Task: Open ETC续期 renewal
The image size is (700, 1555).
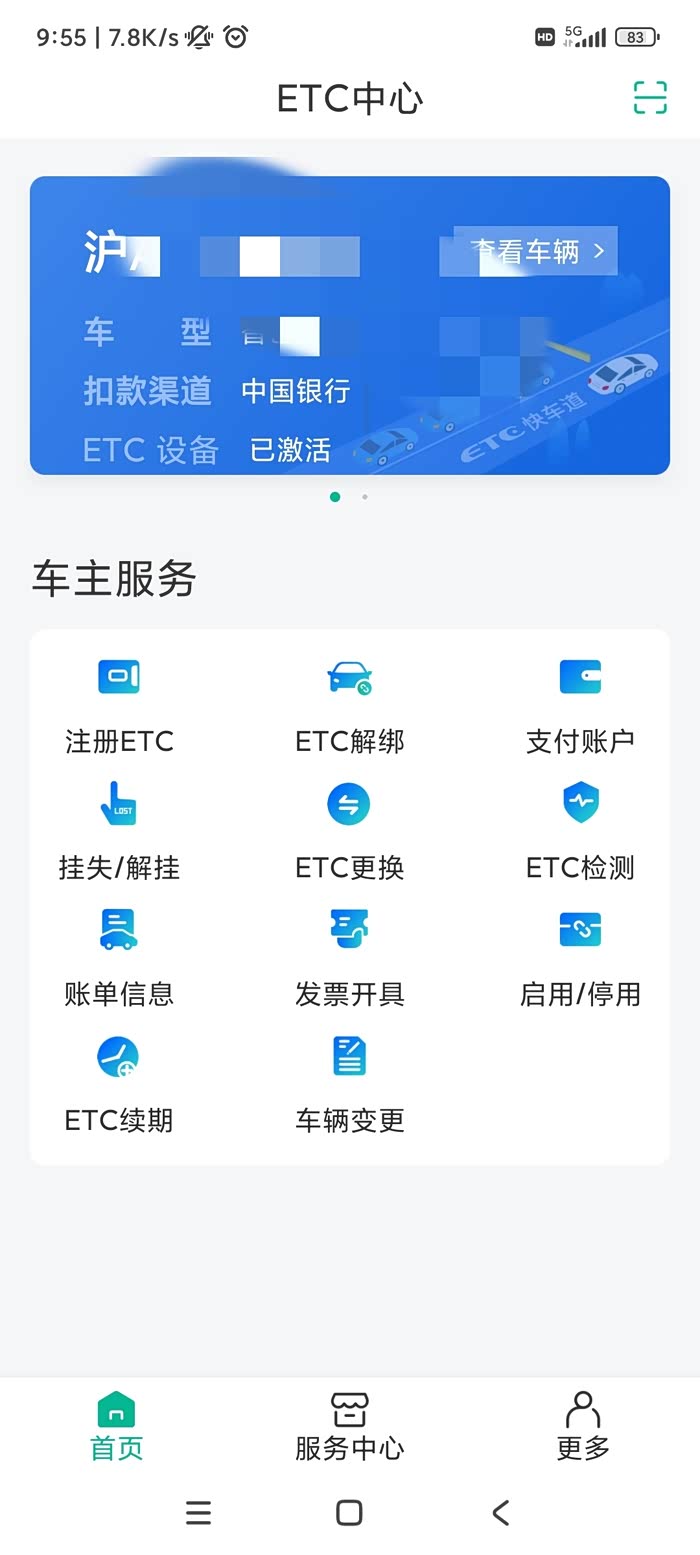Action: pos(119,1083)
